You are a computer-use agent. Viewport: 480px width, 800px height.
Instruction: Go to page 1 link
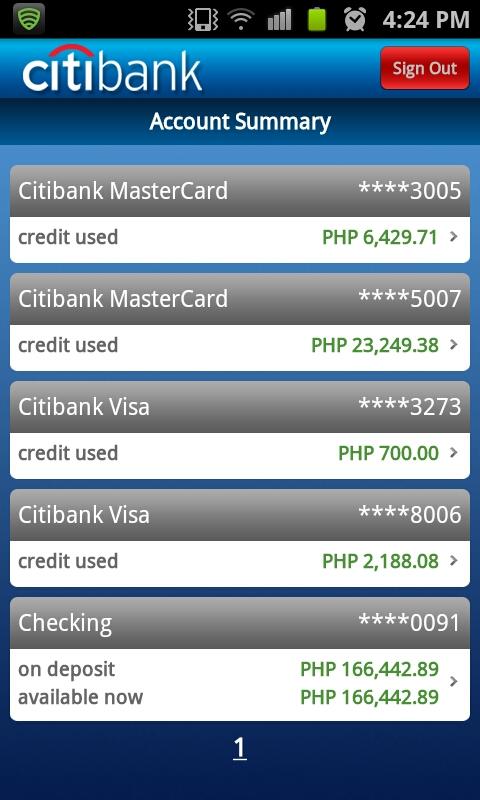(240, 748)
